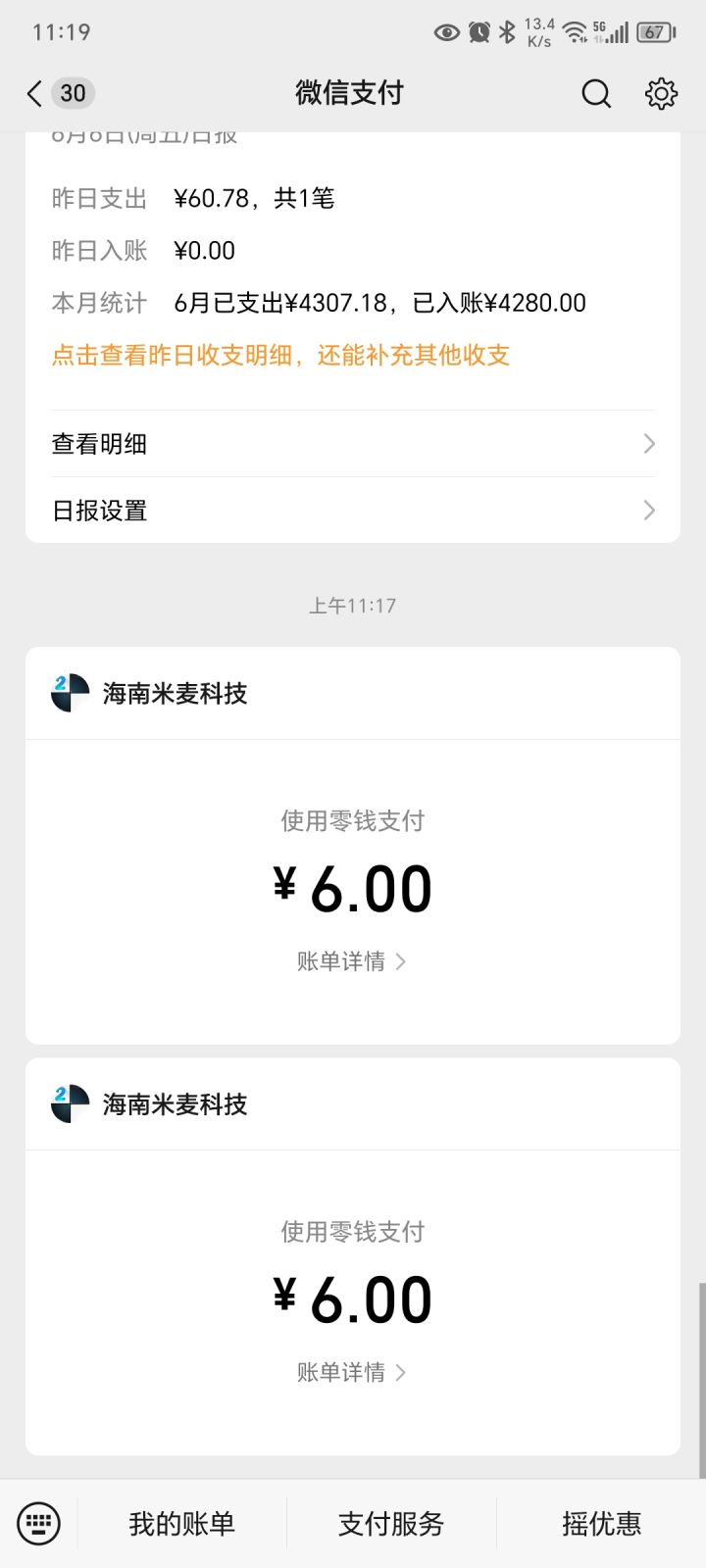Open the orange 点击查看昨日收支明细 link
This screenshot has width=706, height=1568.
coord(280,355)
